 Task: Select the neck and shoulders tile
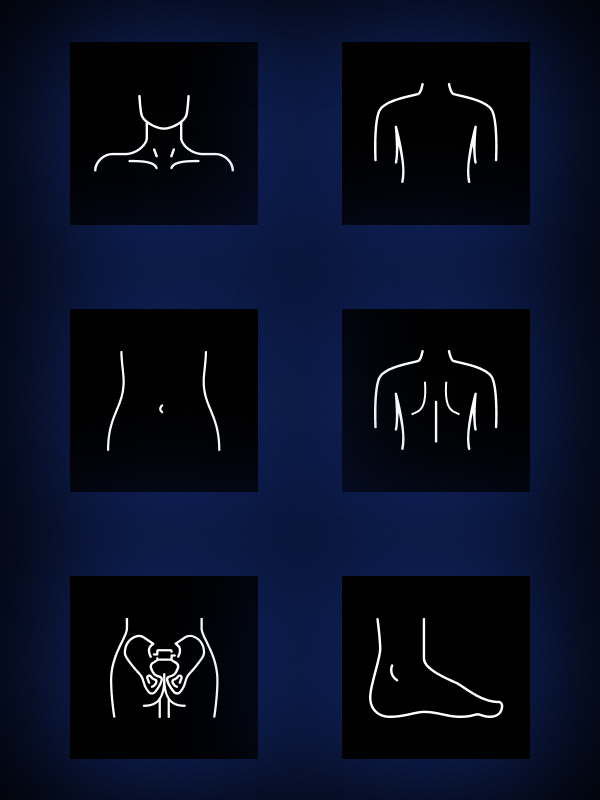pyautogui.click(x=164, y=134)
